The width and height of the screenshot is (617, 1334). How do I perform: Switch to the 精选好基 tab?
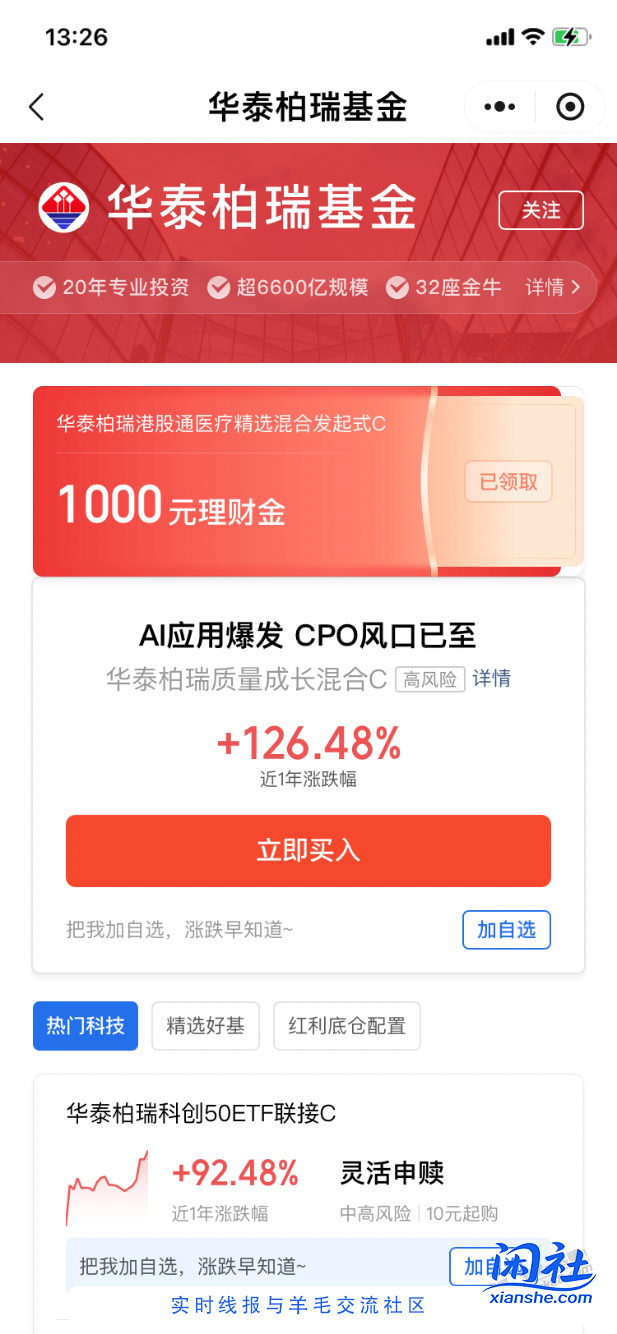coord(205,1026)
